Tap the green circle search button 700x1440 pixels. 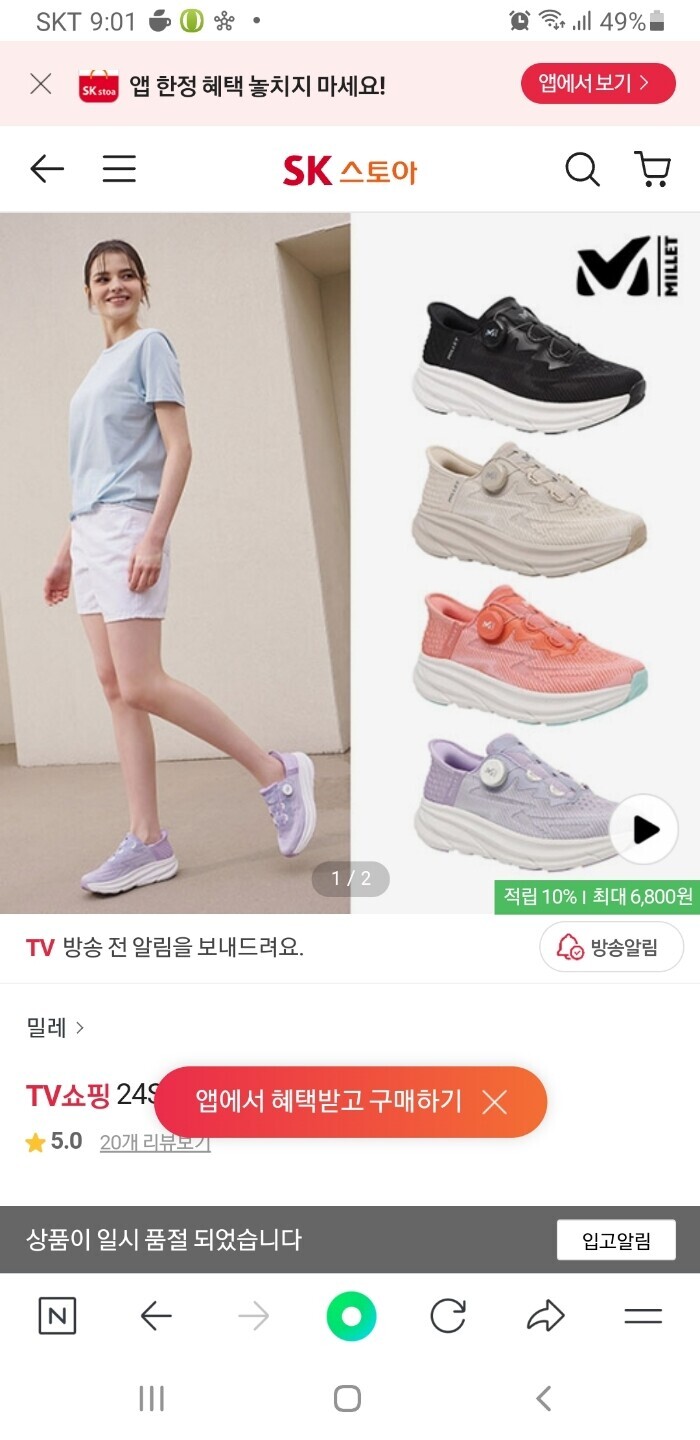click(351, 1316)
